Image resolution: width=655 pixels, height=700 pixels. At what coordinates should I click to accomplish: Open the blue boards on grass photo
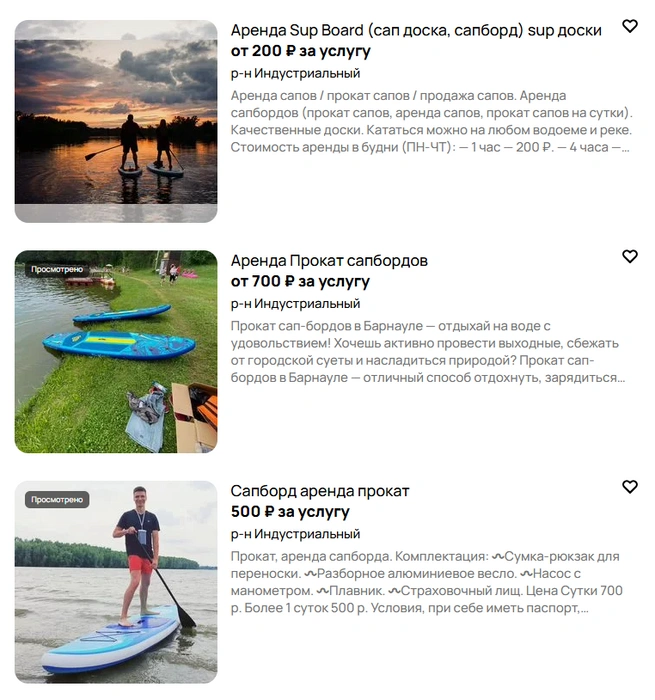[x=116, y=351]
